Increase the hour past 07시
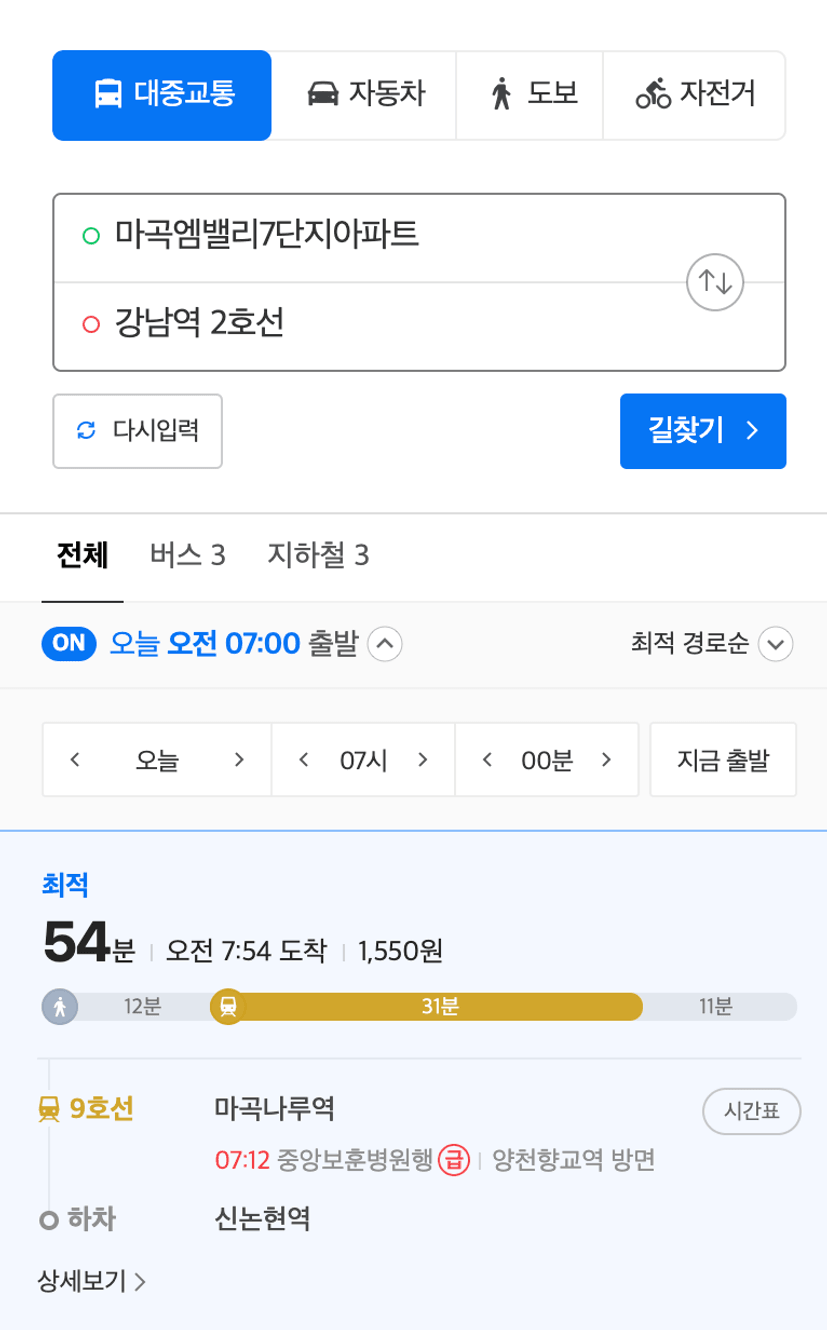The image size is (827, 1330). click(x=422, y=760)
